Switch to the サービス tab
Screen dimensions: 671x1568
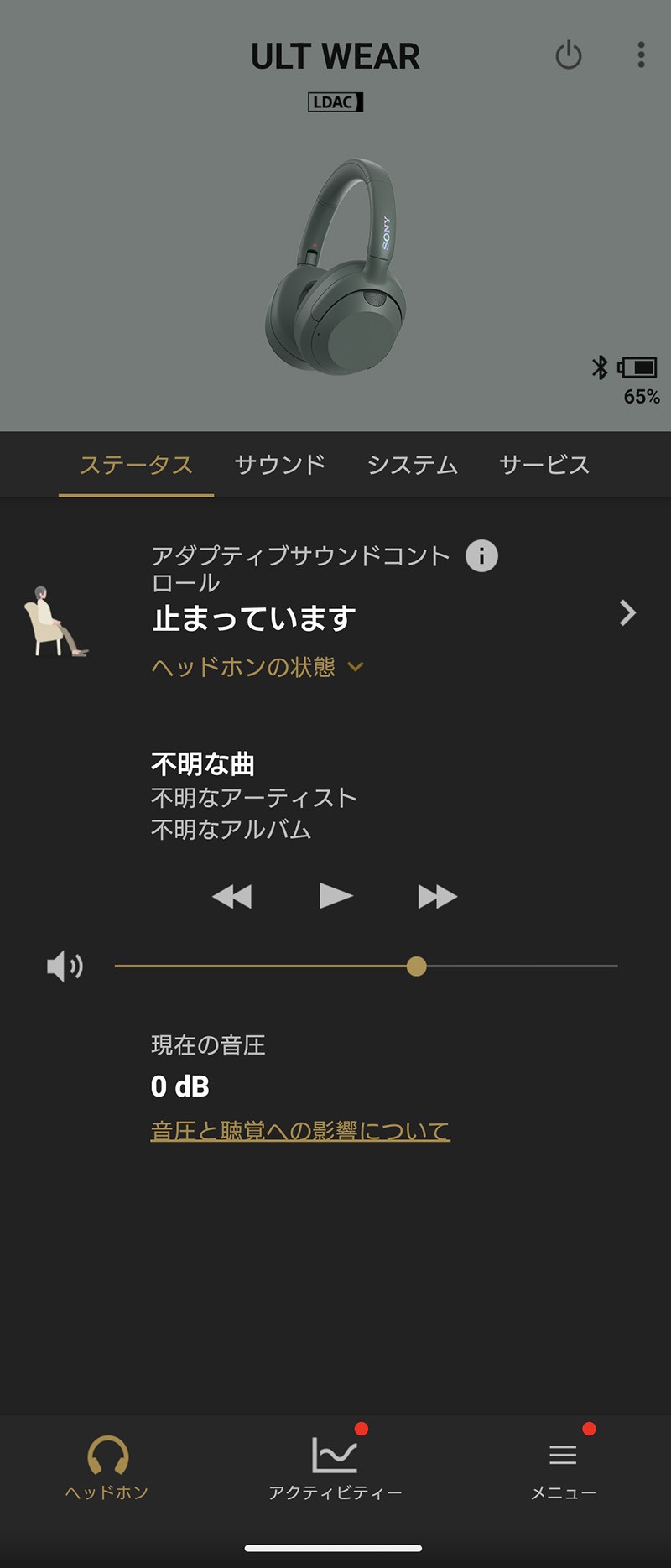pos(544,465)
